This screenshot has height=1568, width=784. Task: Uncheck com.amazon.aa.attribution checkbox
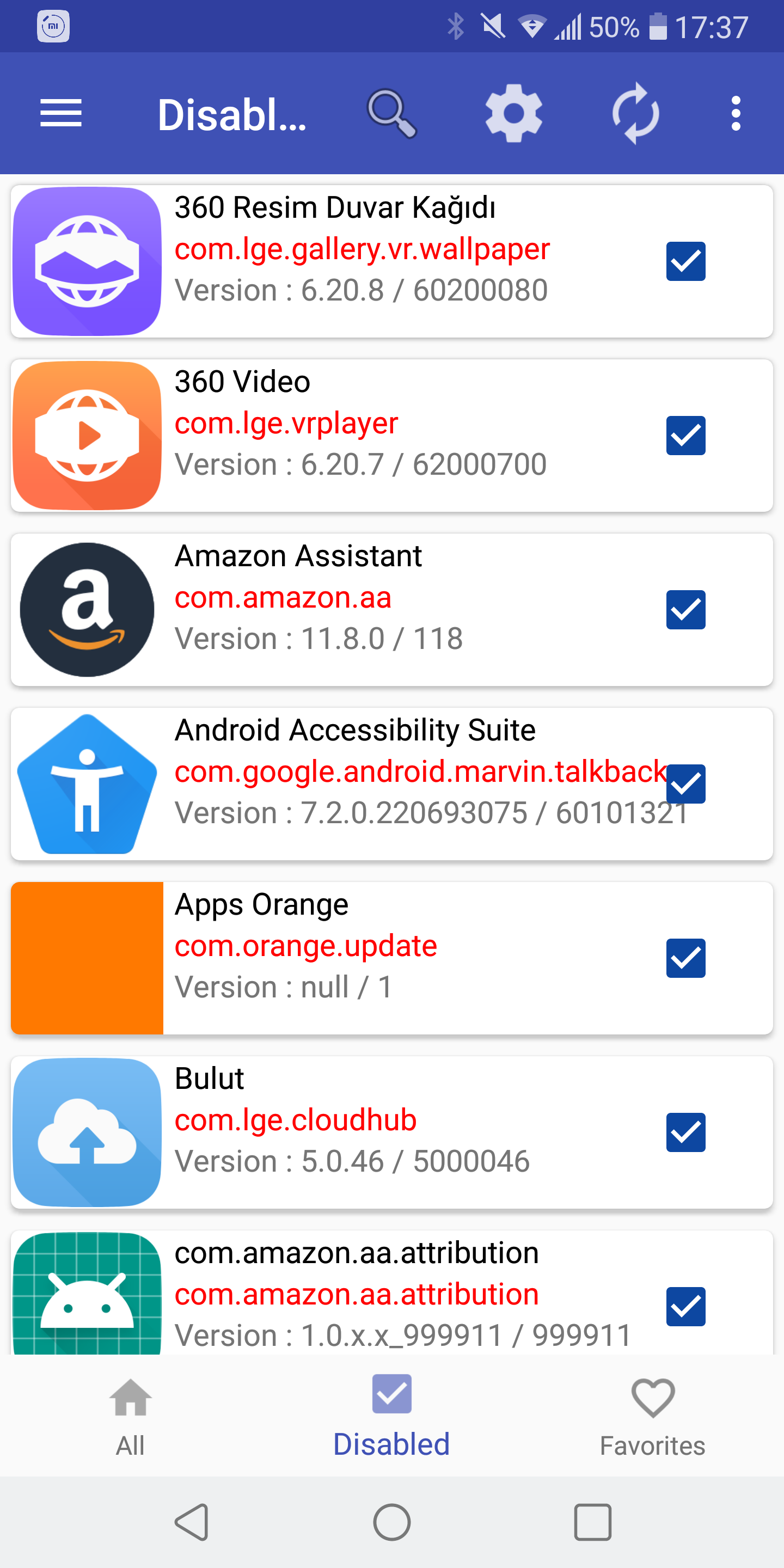pos(685,1306)
